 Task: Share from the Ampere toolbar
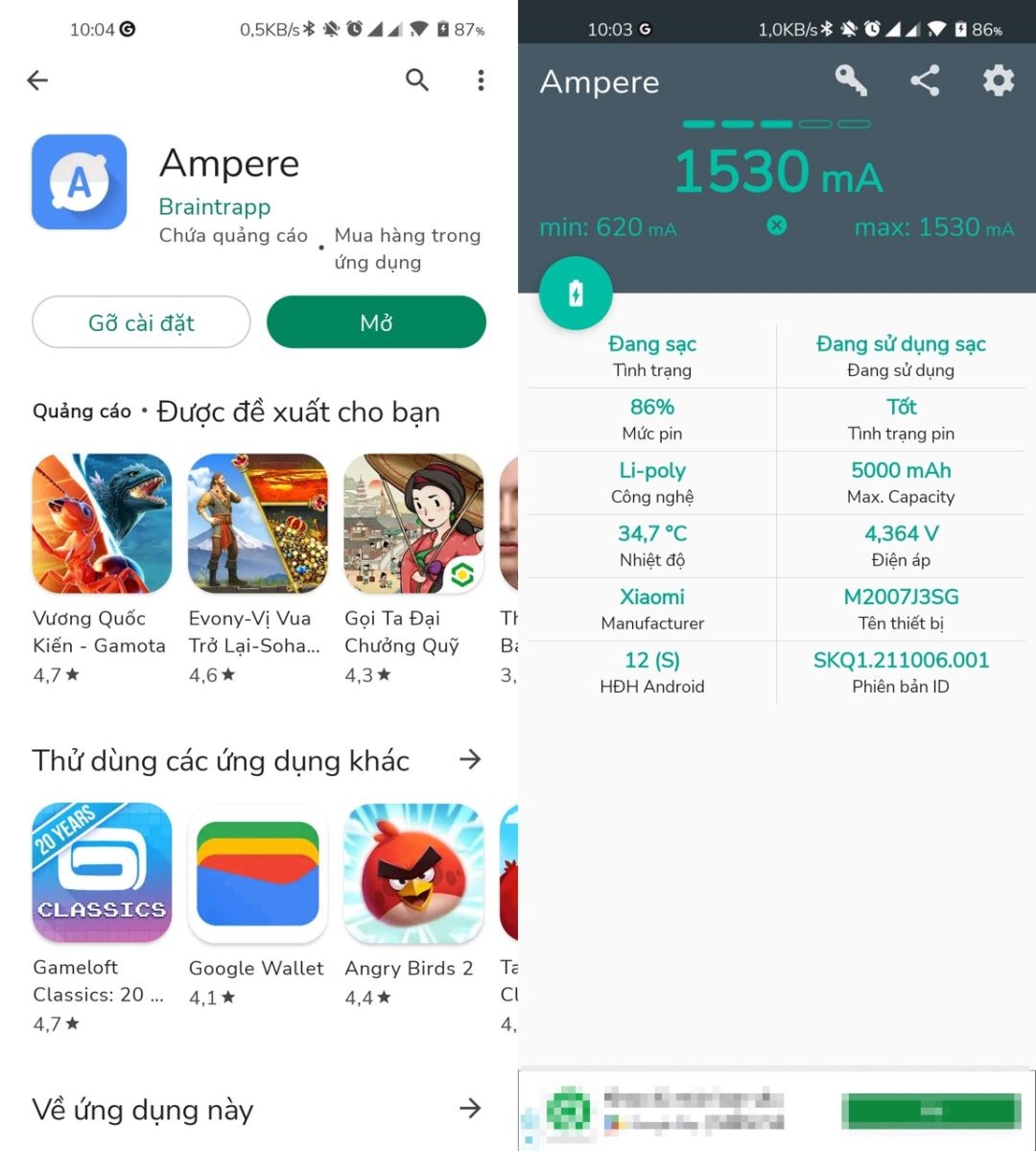(x=925, y=81)
